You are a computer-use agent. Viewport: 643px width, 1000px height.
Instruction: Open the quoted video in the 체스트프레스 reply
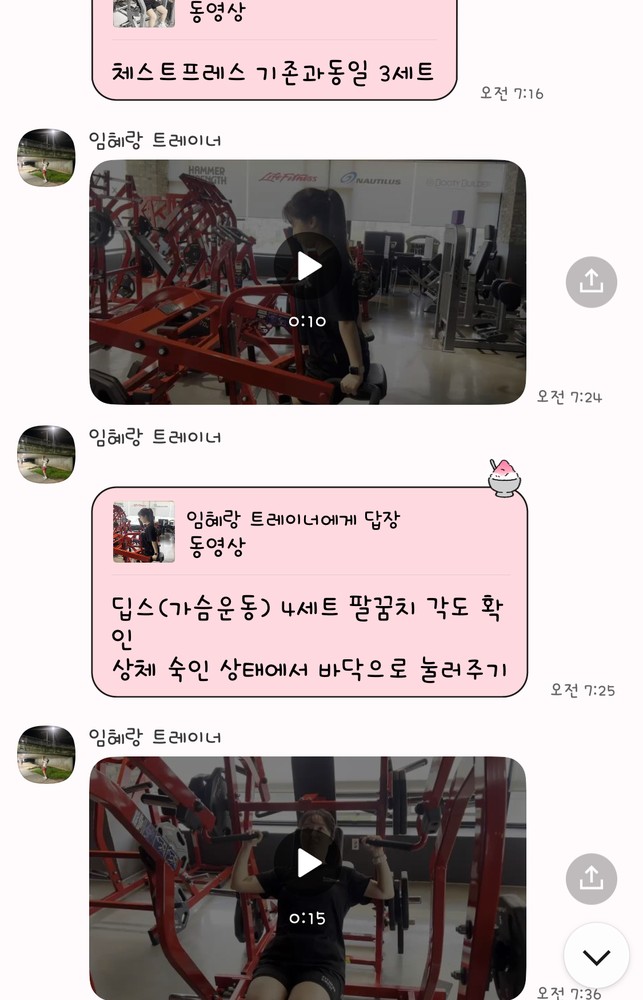coord(144,12)
